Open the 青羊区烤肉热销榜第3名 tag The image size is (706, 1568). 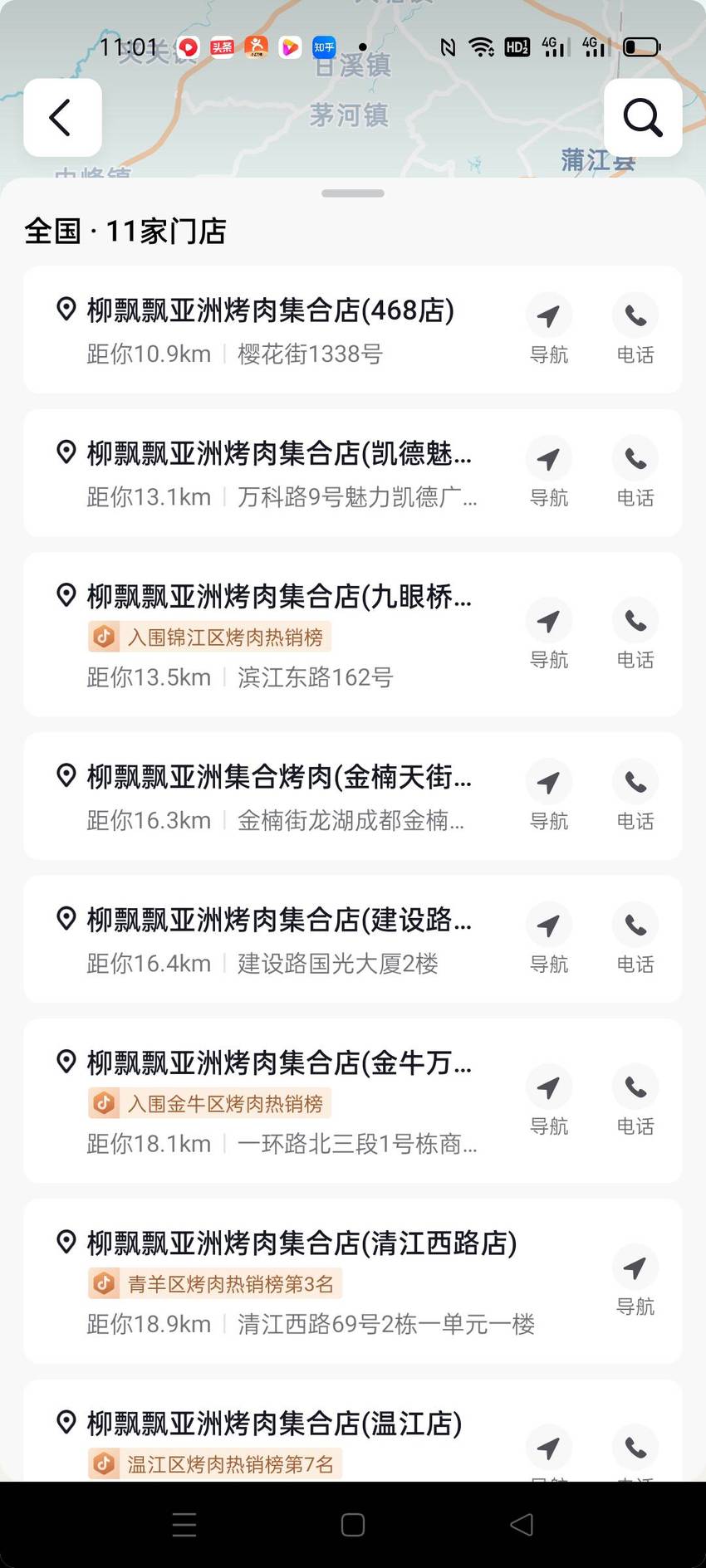[x=215, y=1284]
